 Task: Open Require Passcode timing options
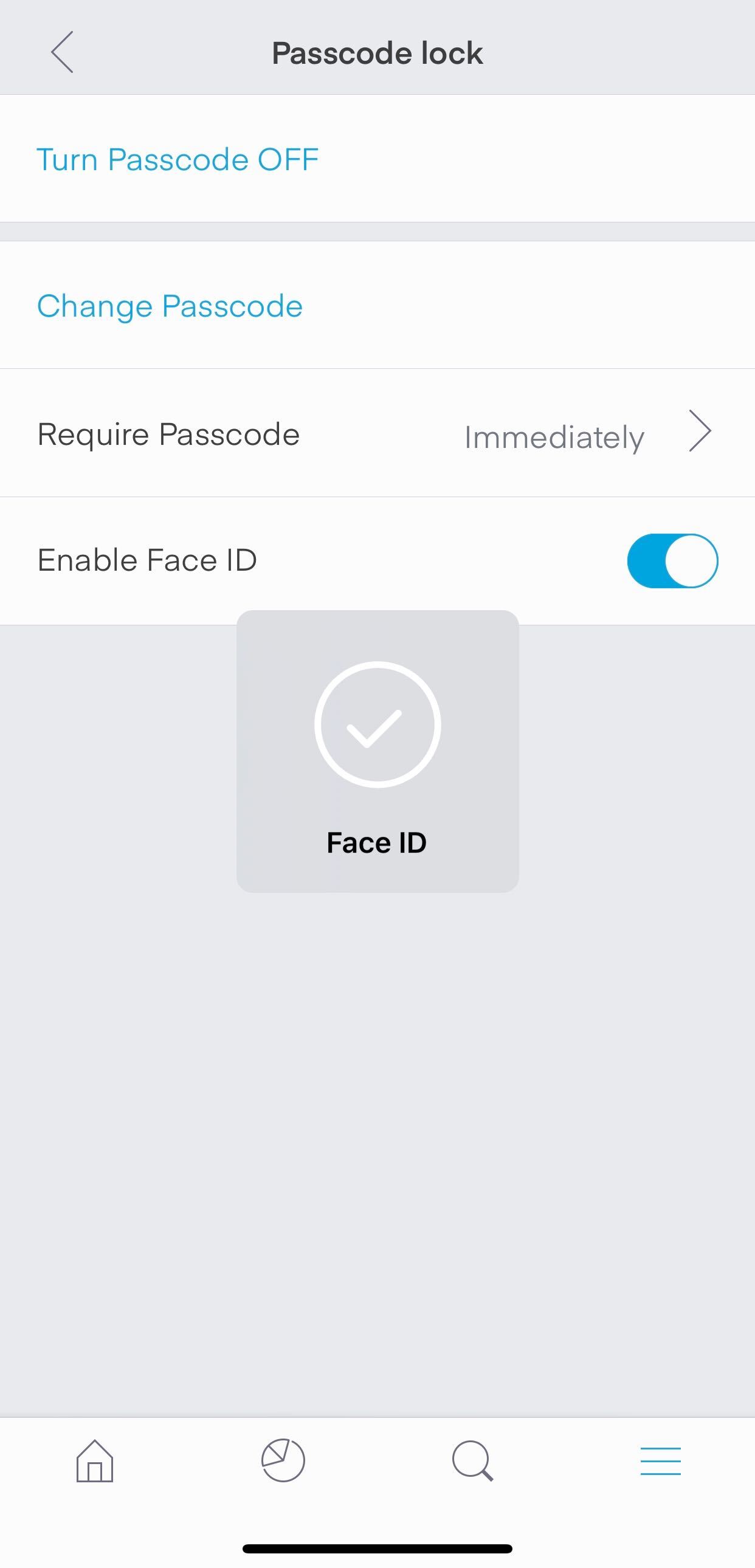(x=377, y=434)
